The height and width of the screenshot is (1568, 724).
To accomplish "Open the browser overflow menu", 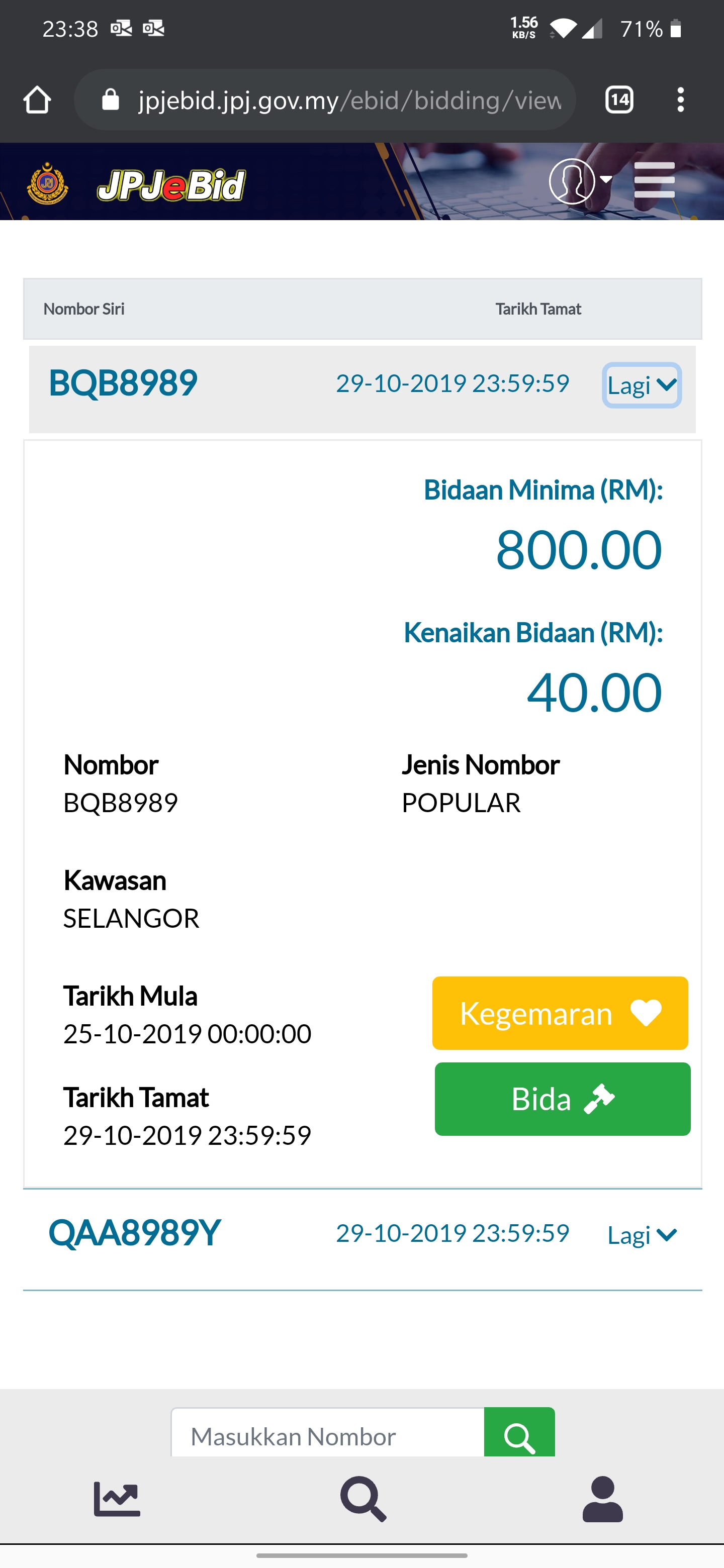I will coord(680,100).
